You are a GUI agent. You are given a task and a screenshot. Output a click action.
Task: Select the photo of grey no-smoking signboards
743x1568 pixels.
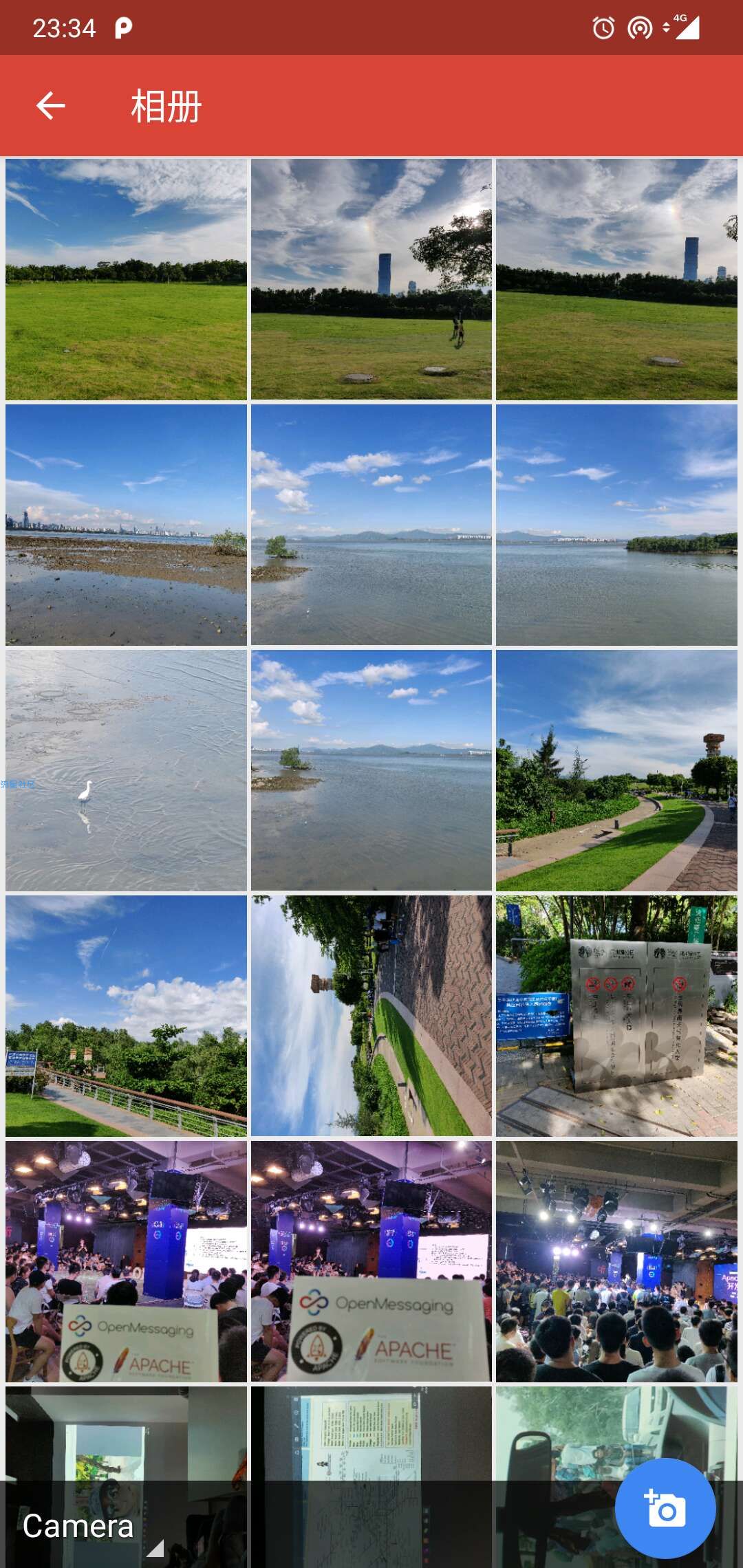click(616, 1016)
